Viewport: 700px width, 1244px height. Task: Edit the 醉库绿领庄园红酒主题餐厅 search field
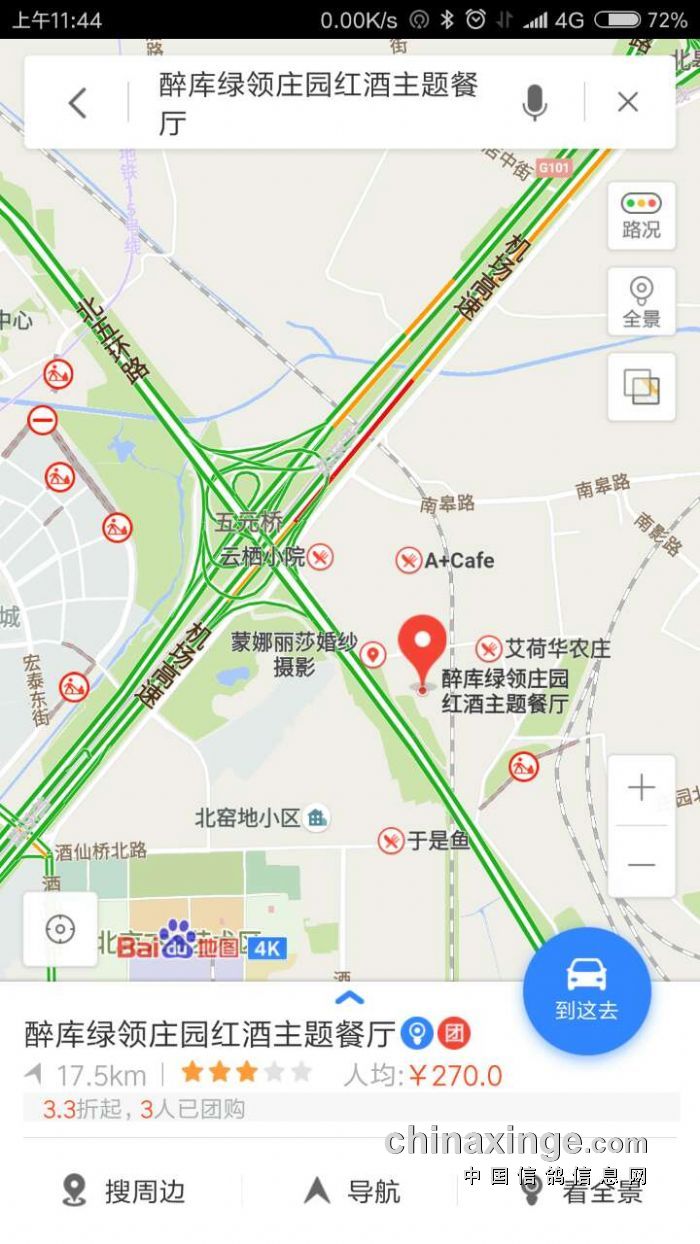tap(320, 102)
